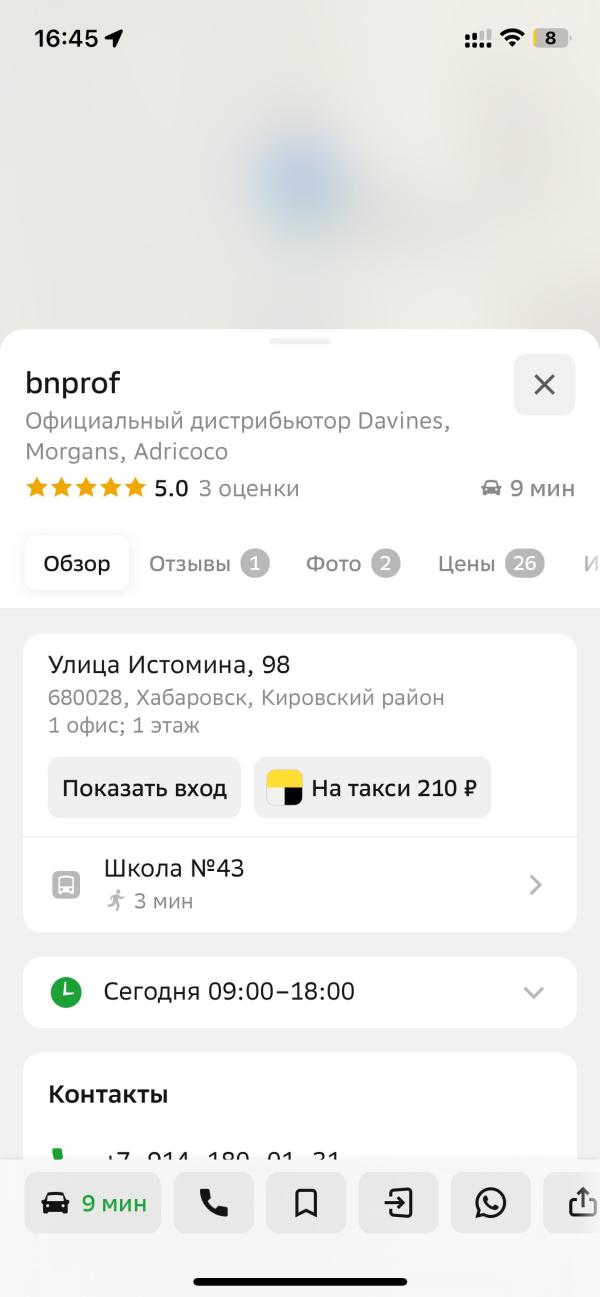Build a 9 мин car route
The width and height of the screenshot is (600, 1297).
pos(93,1203)
